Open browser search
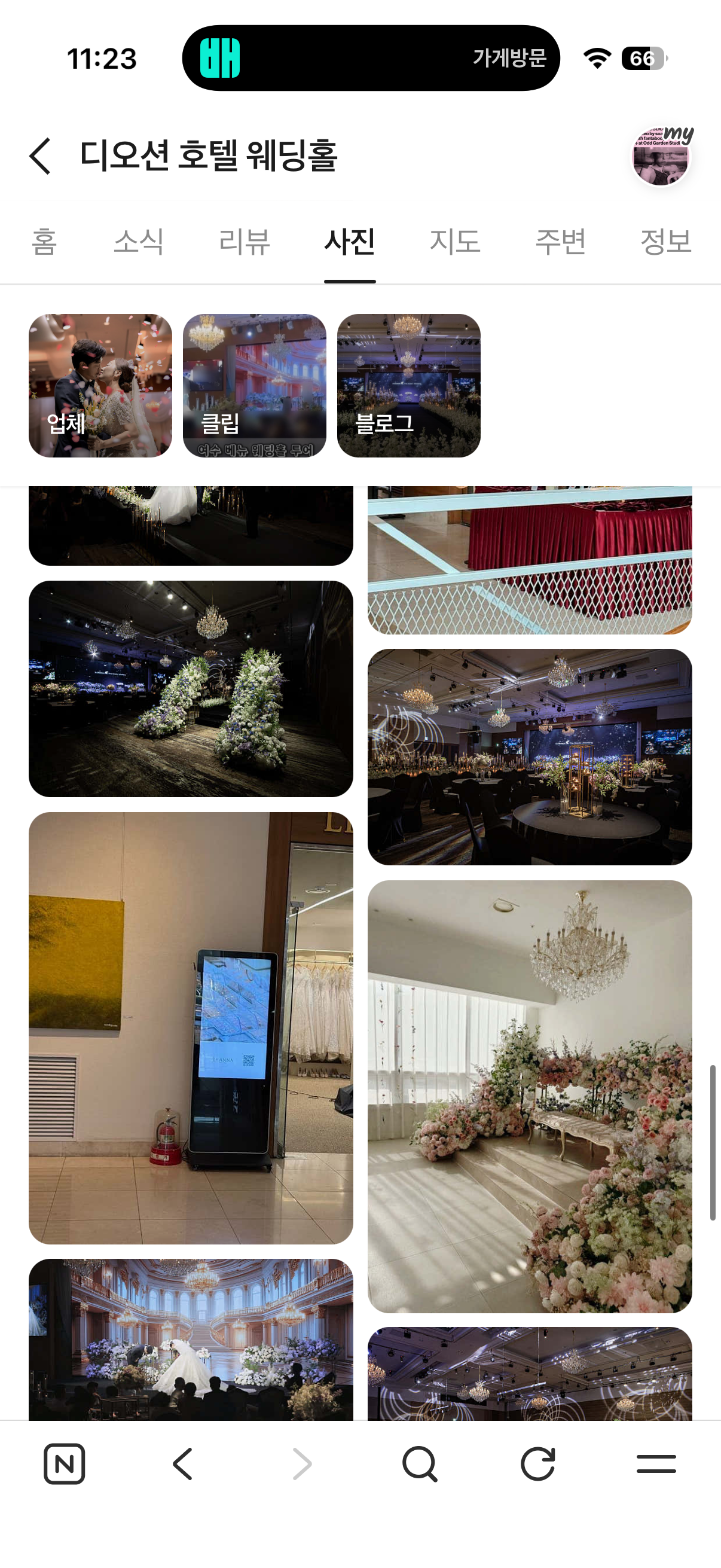 [419, 1464]
